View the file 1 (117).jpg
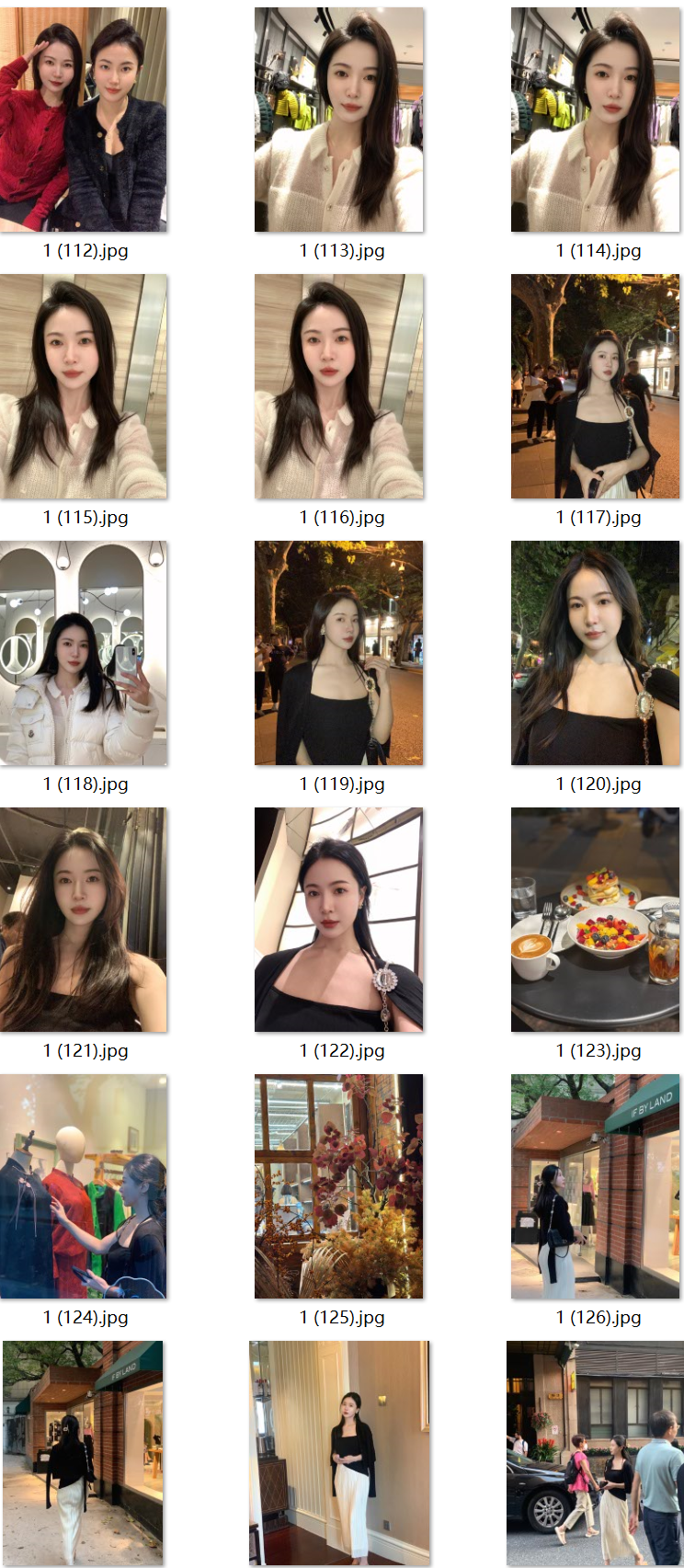This screenshot has height=1568, width=684. pyautogui.click(x=595, y=386)
